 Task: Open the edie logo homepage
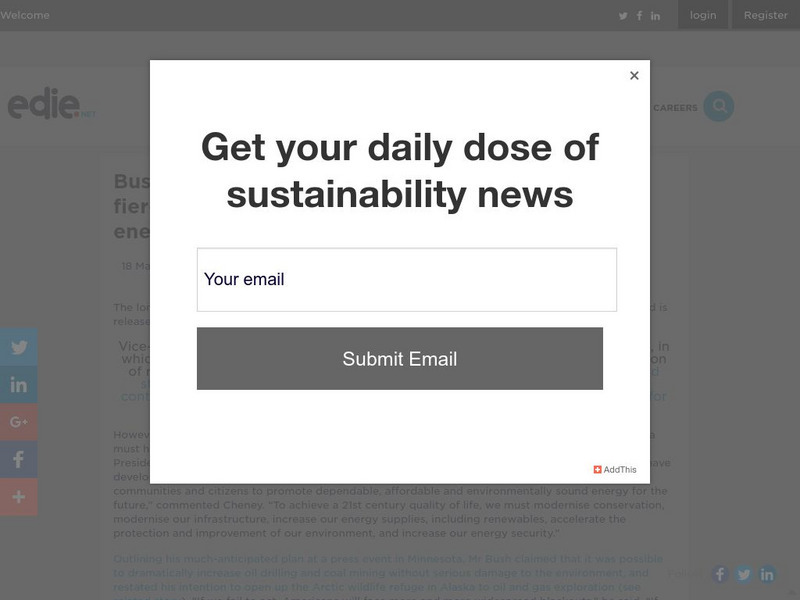tap(50, 105)
